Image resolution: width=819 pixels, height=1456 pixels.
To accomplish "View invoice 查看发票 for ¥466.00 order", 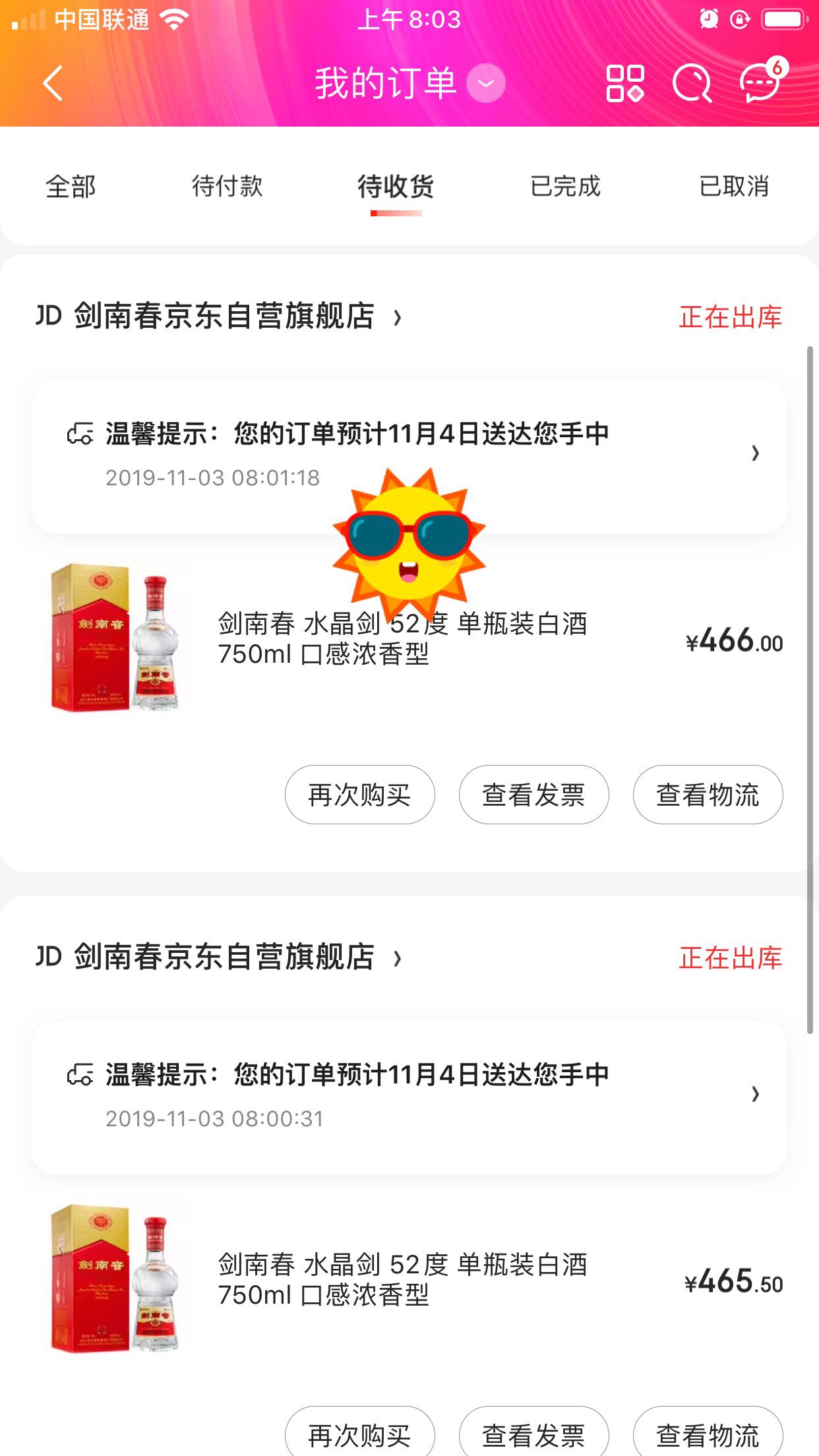I will point(533,795).
